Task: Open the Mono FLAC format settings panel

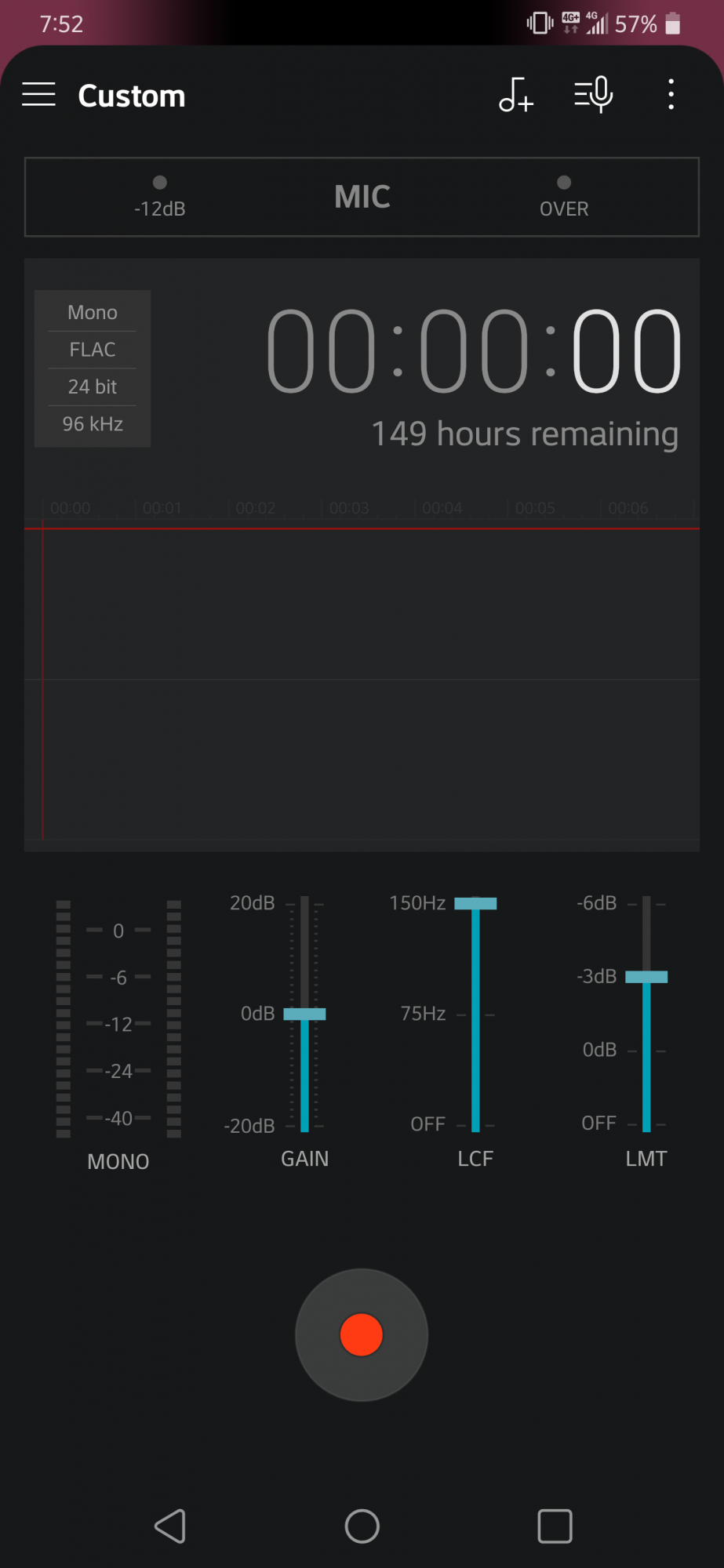Action: tap(93, 368)
